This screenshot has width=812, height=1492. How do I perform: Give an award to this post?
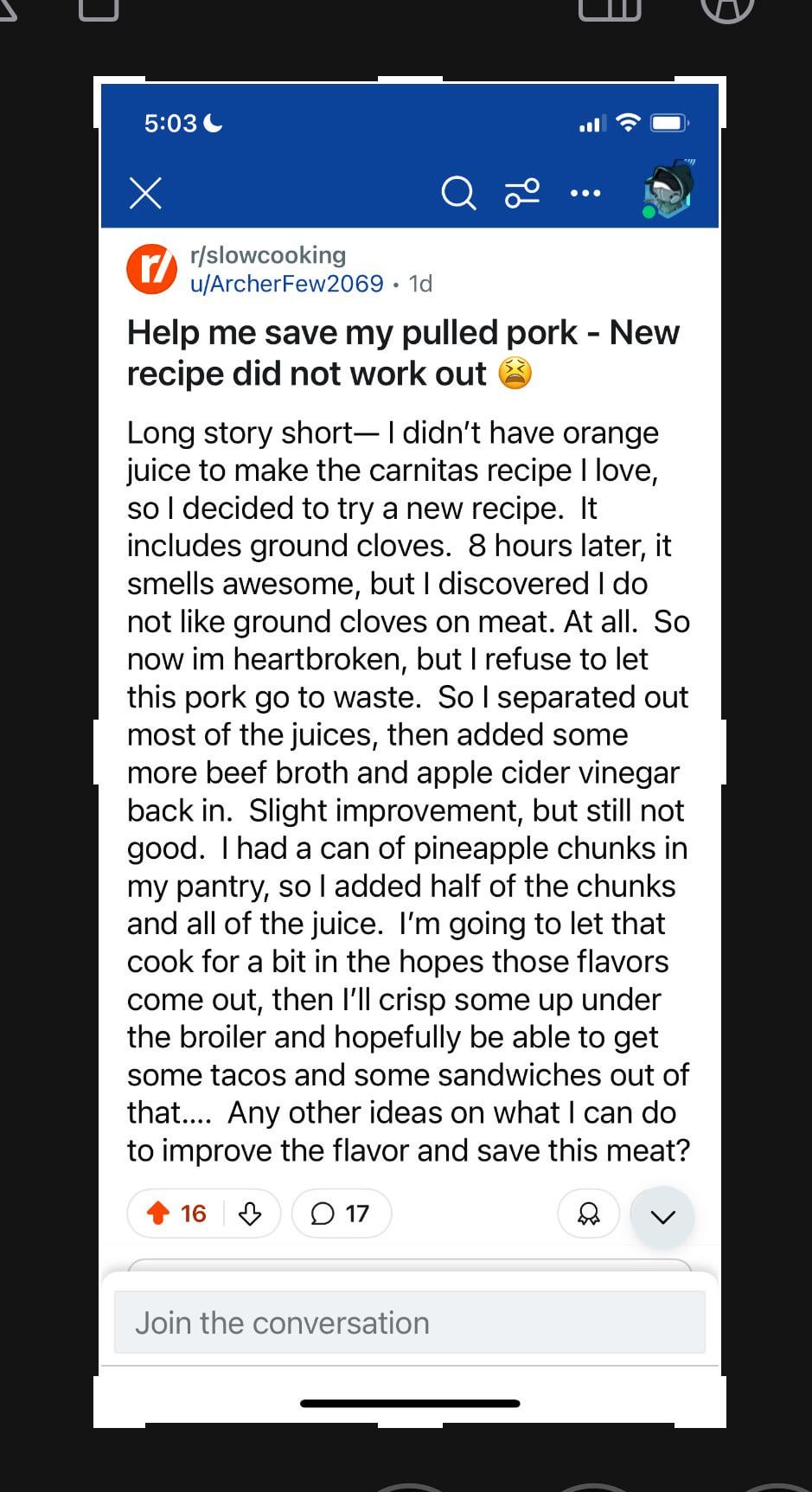pyautogui.click(x=589, y=1214)
